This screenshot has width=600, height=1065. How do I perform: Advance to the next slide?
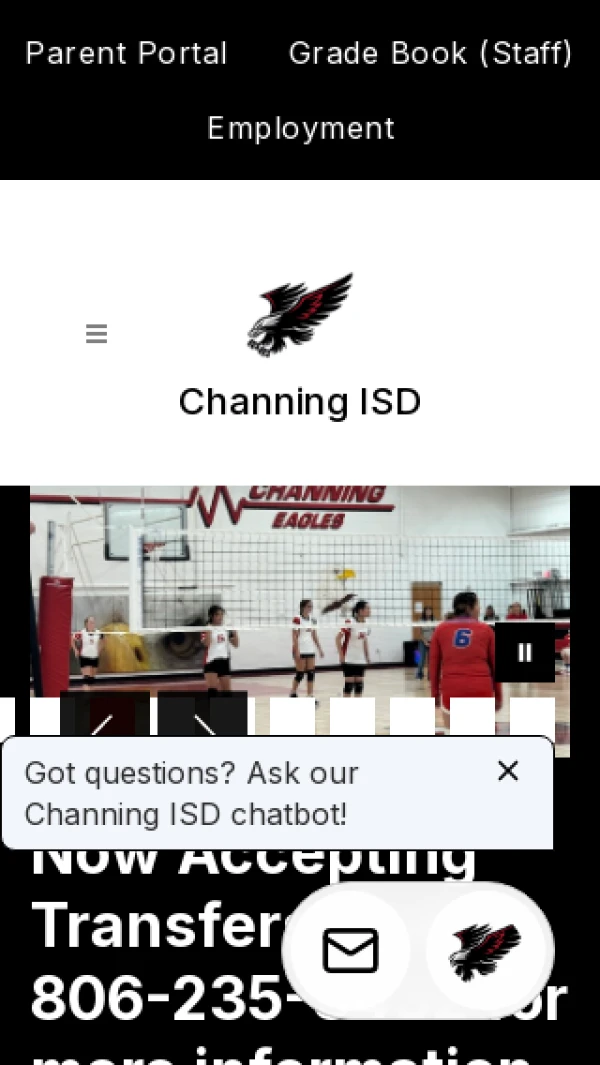202,715
